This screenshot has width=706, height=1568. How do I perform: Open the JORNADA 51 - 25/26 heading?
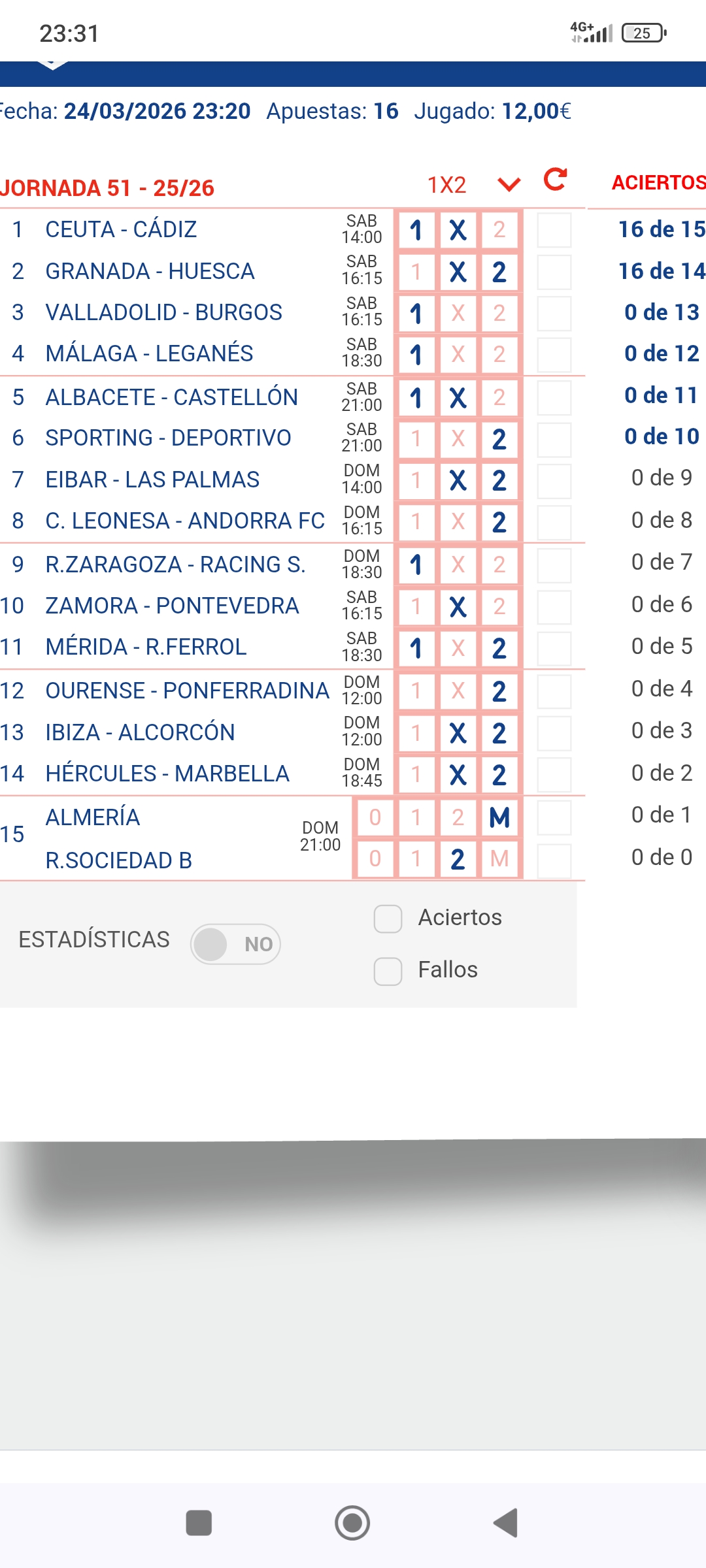pos(108,185)
